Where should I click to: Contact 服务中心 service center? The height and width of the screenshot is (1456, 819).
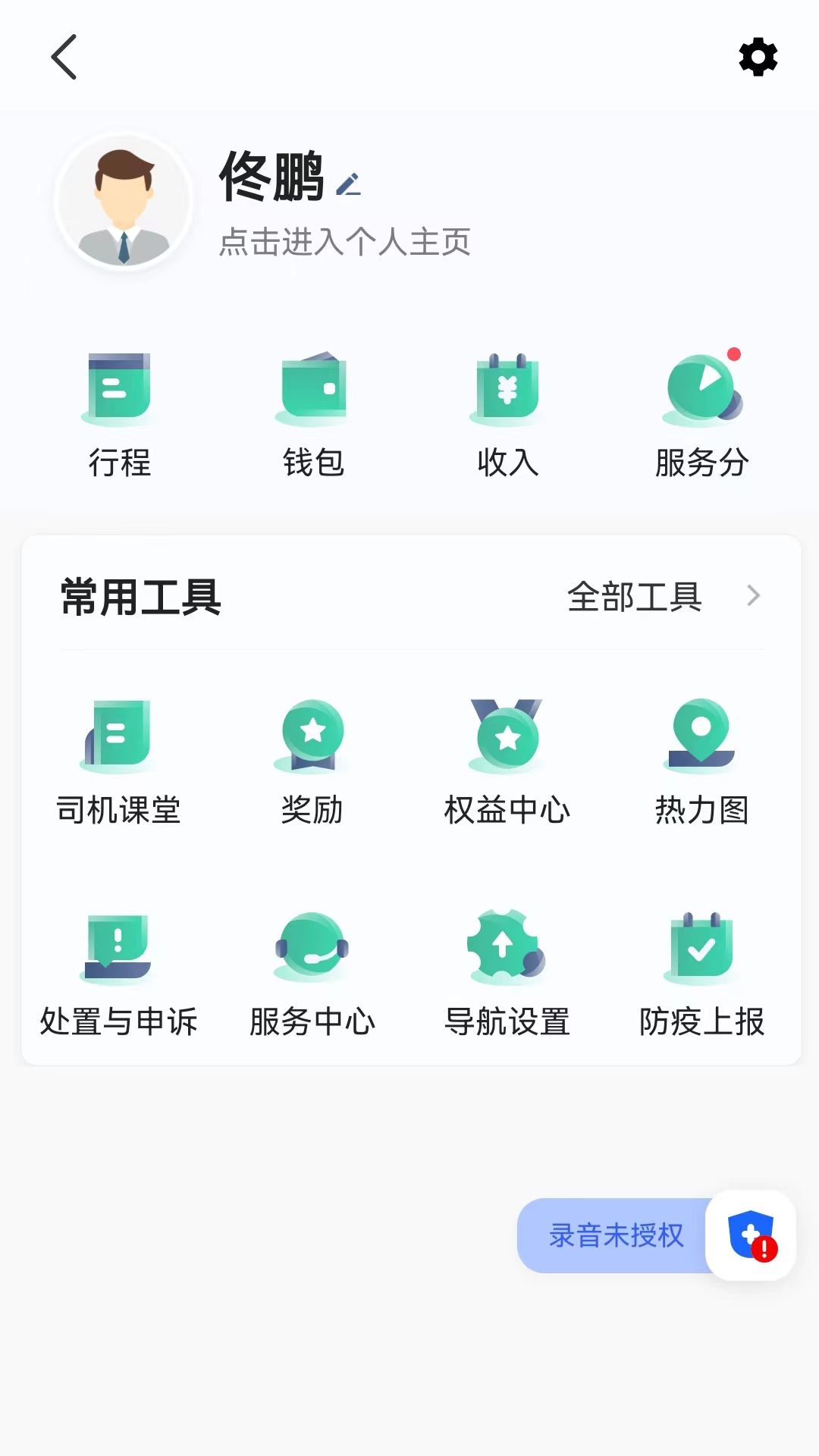(x=313, y=974)
